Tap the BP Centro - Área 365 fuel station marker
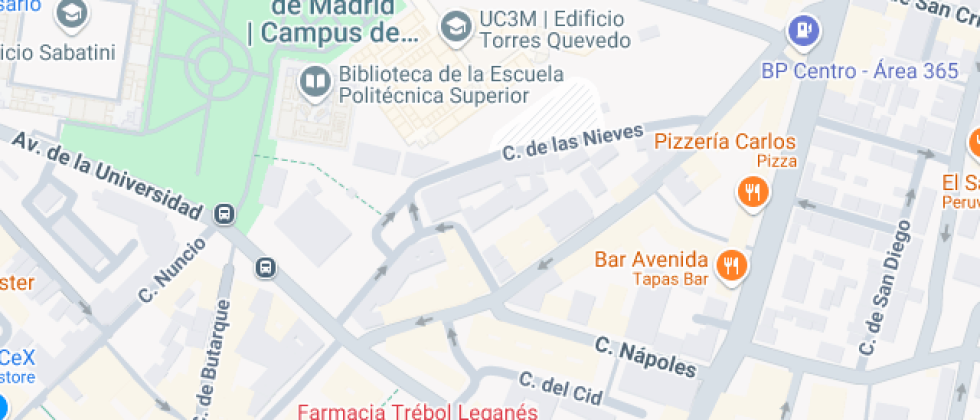 (x=801, y=32)
